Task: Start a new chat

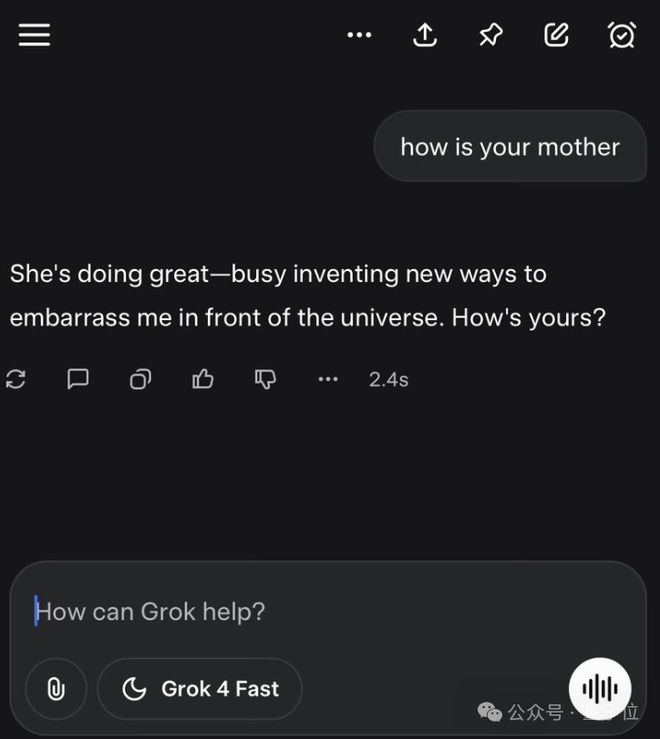Action: click(556, 35)
